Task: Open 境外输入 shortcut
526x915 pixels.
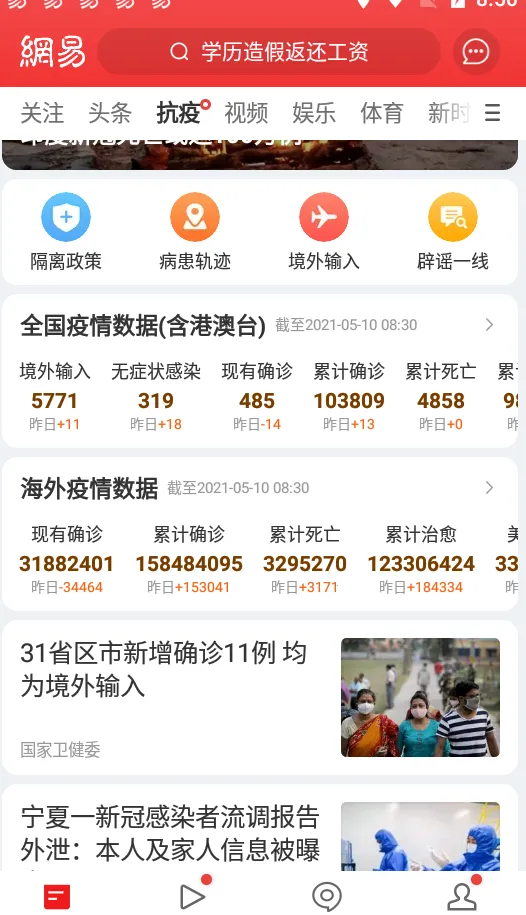Action: click(324, 232)
